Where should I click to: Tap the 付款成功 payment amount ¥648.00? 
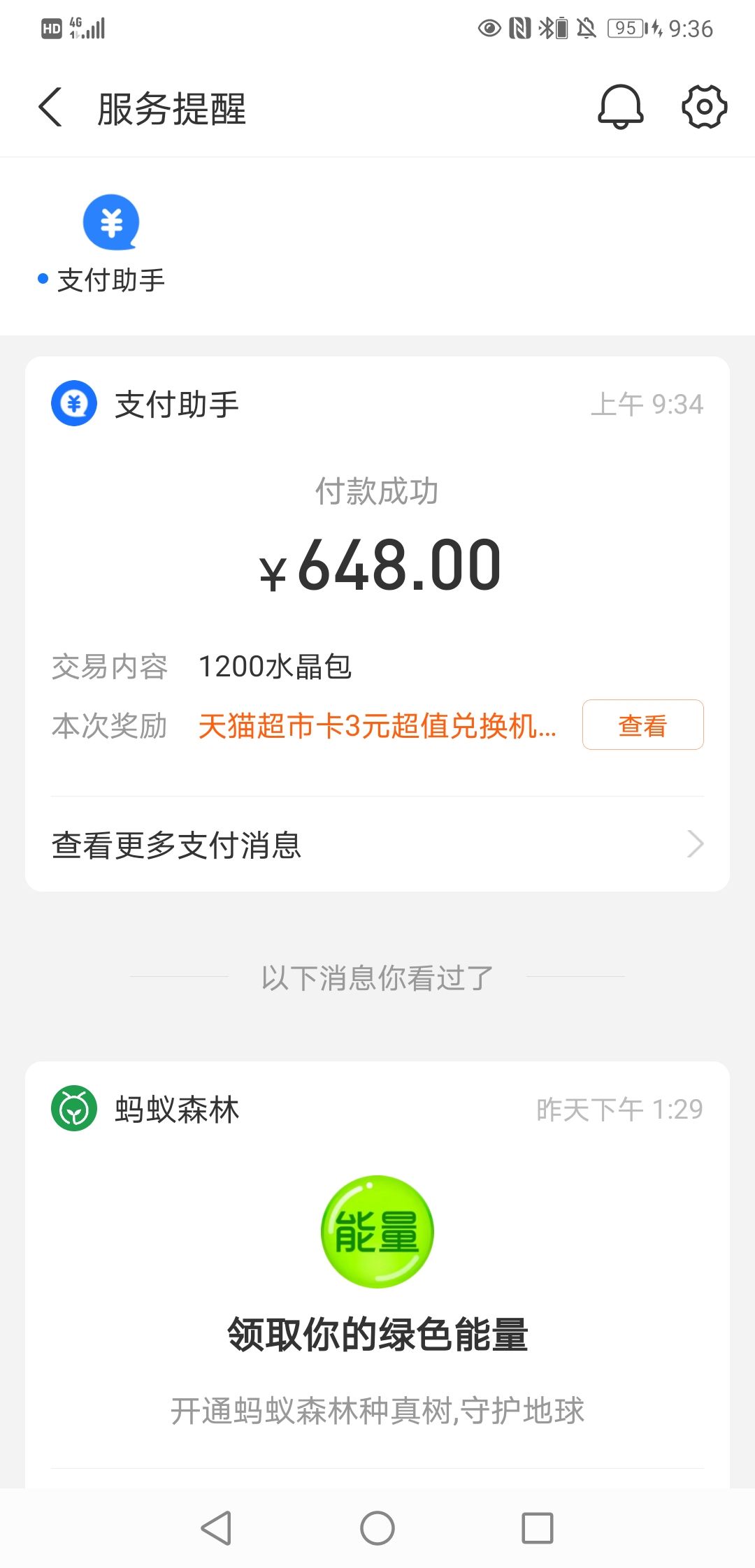pyautogui.click(x=377, y=566)
